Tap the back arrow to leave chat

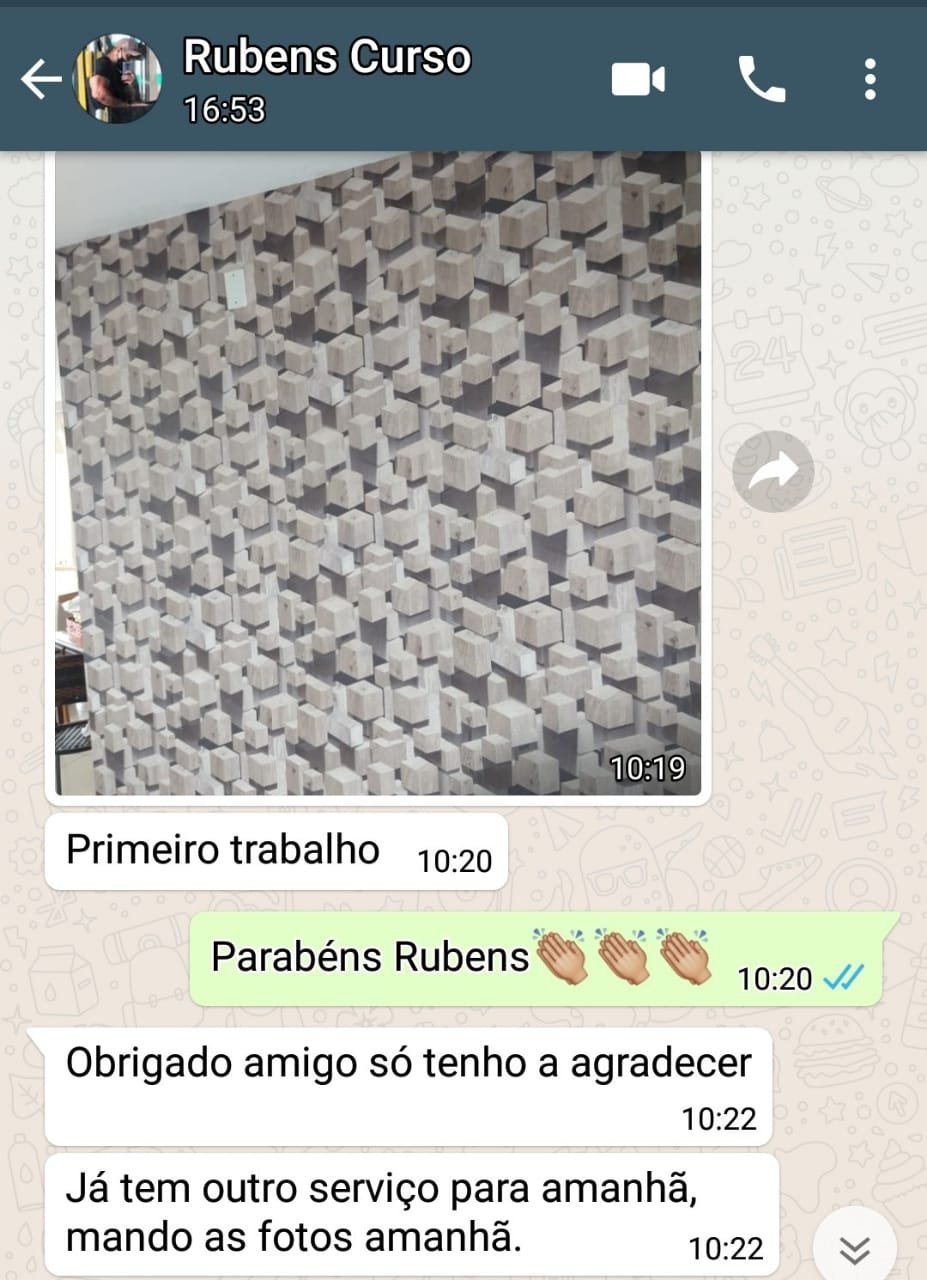(x=38, y=77)
